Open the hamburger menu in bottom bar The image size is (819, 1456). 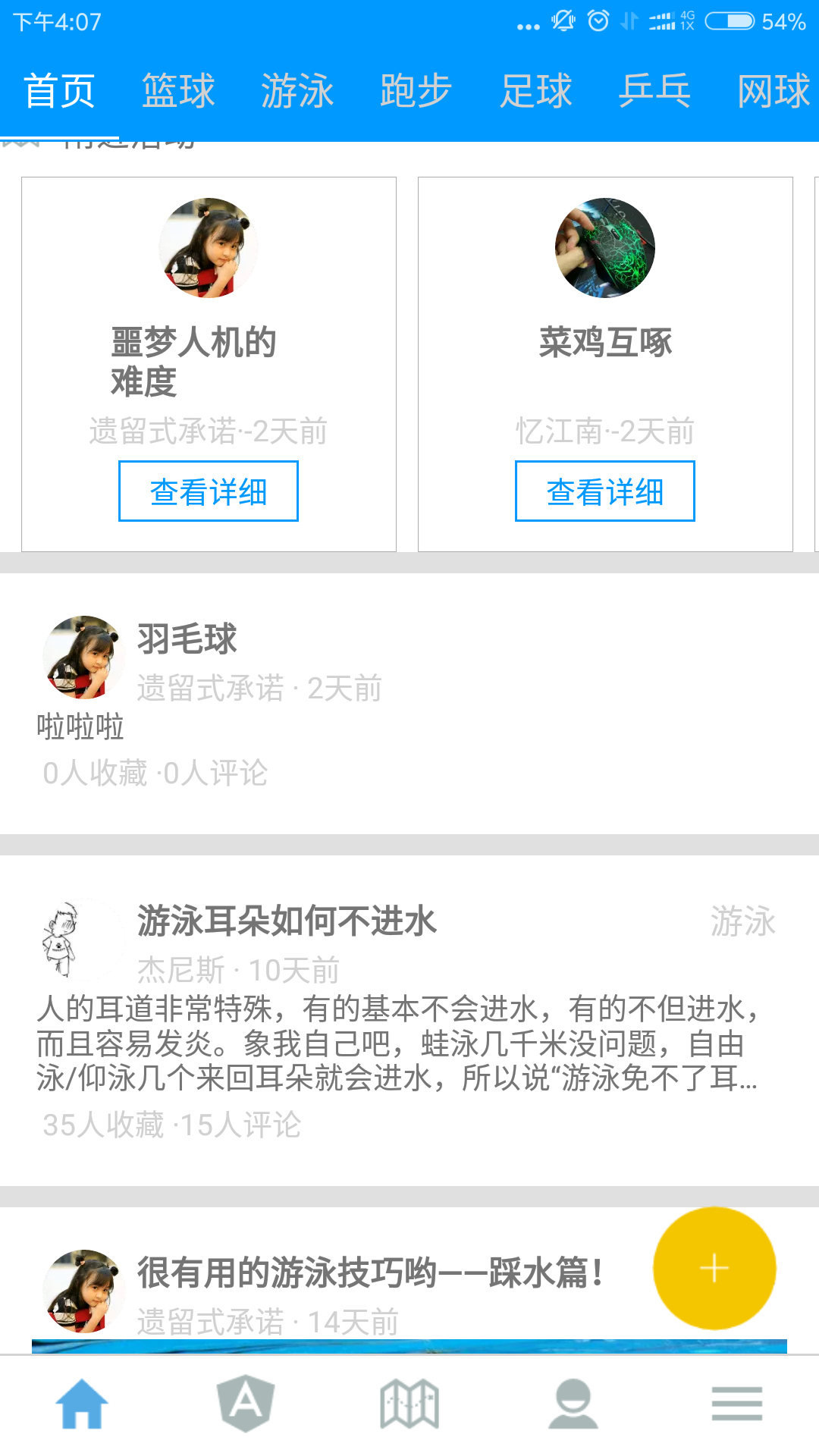[737, 1404]
